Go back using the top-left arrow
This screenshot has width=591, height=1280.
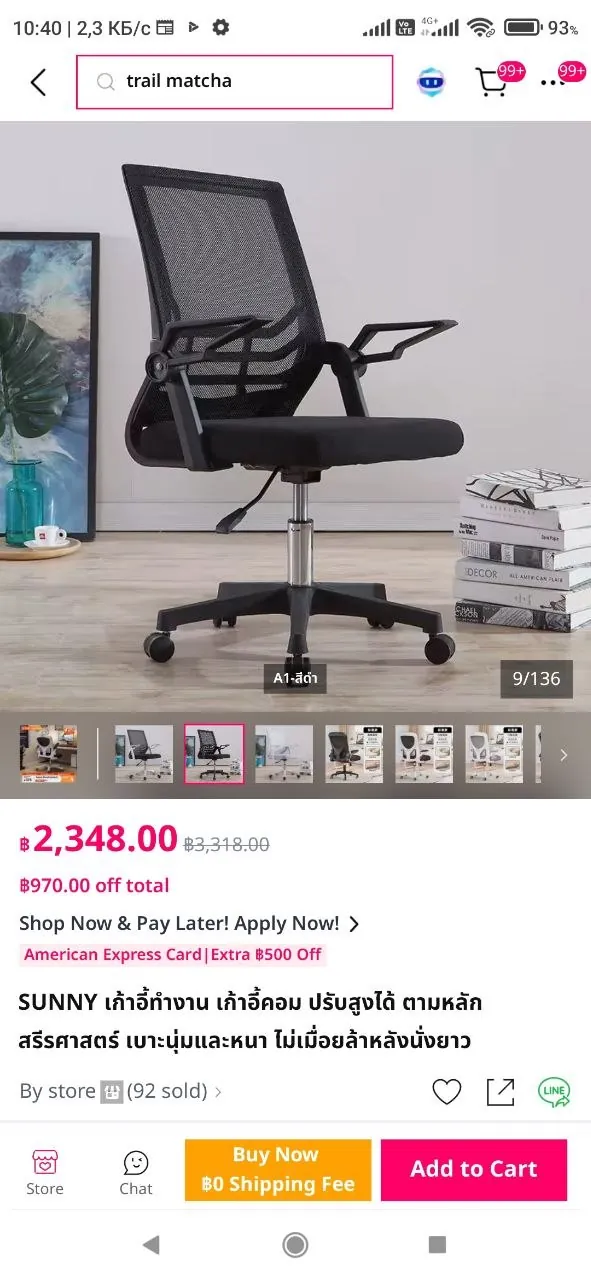(38, 82)
